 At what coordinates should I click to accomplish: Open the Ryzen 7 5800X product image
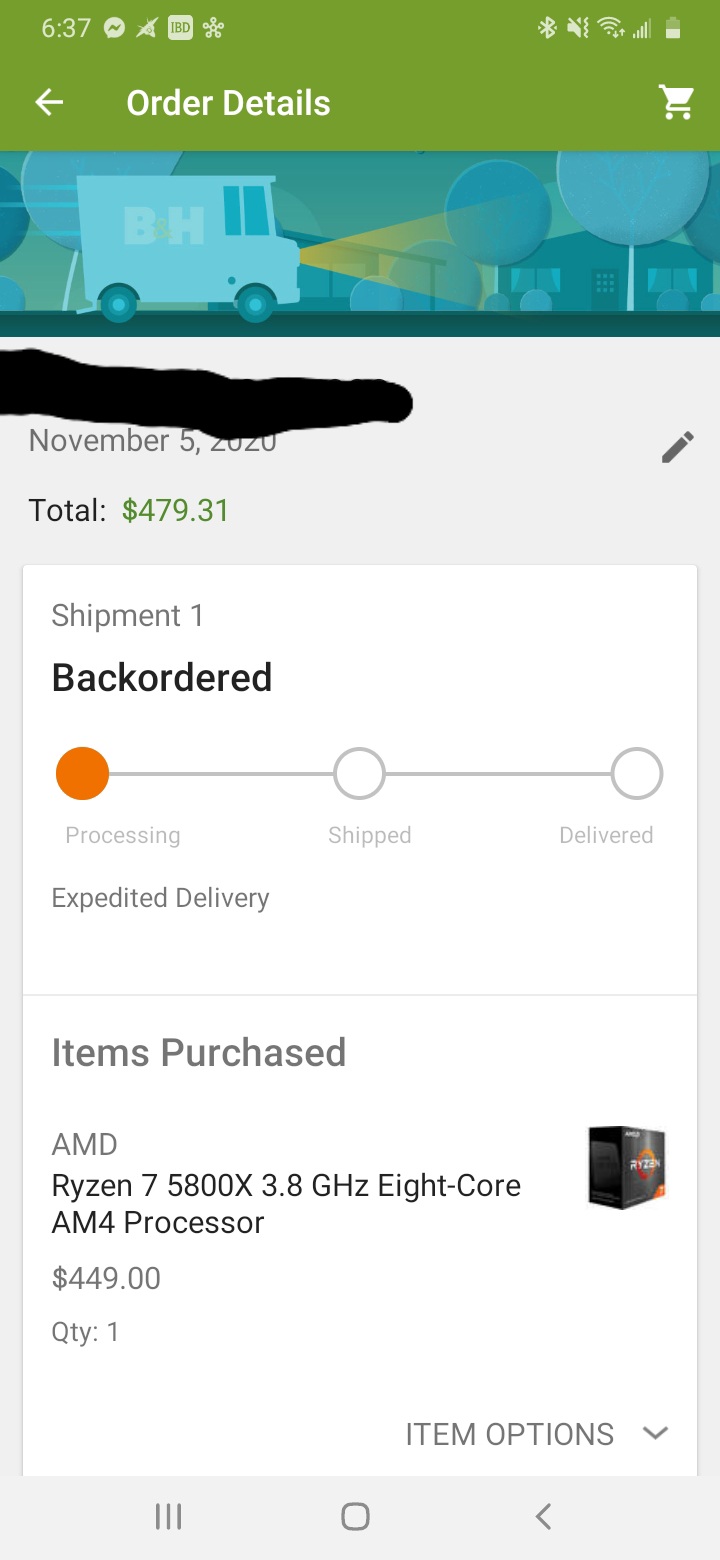[x=627, y=1168]
